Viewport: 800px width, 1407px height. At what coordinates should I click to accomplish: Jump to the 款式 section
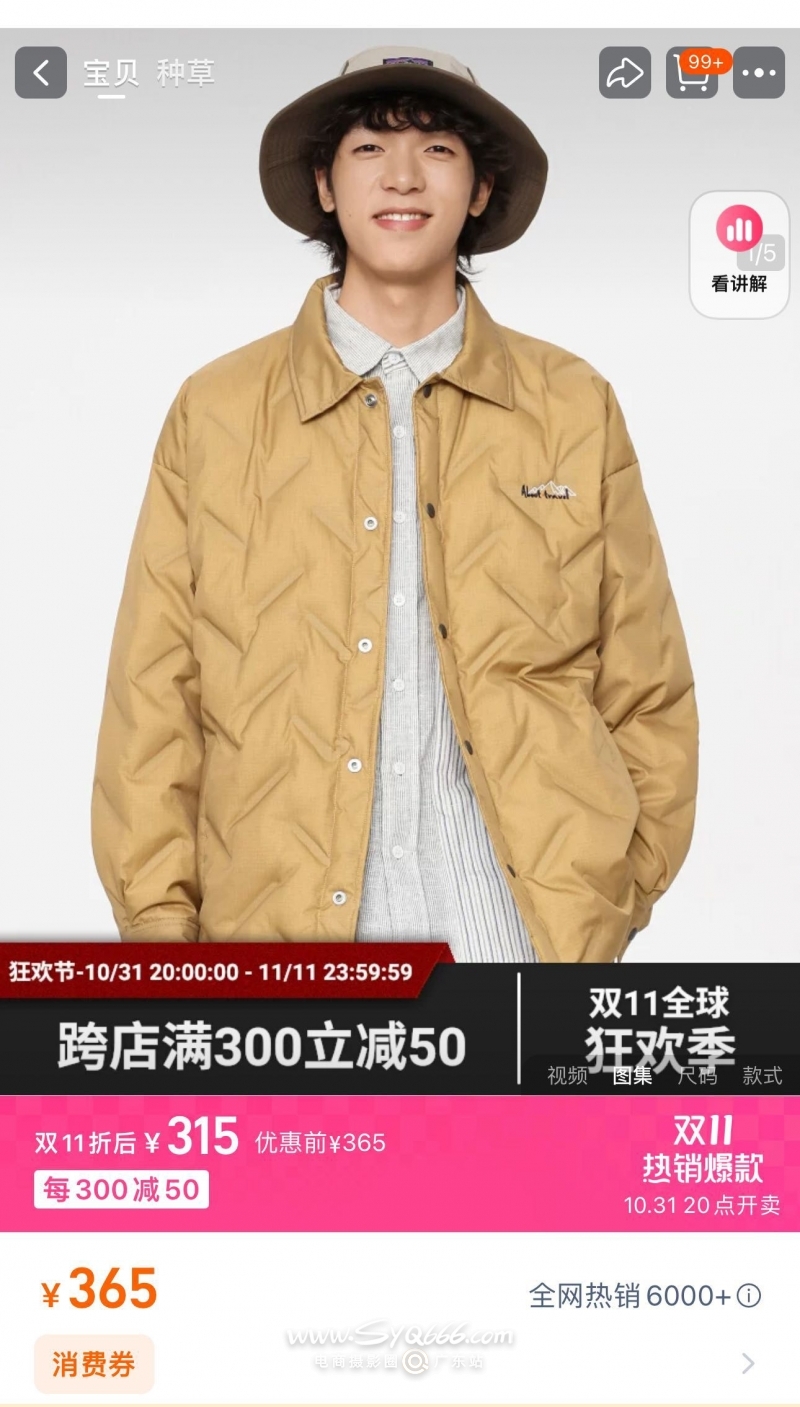[x=762, y=1076]
